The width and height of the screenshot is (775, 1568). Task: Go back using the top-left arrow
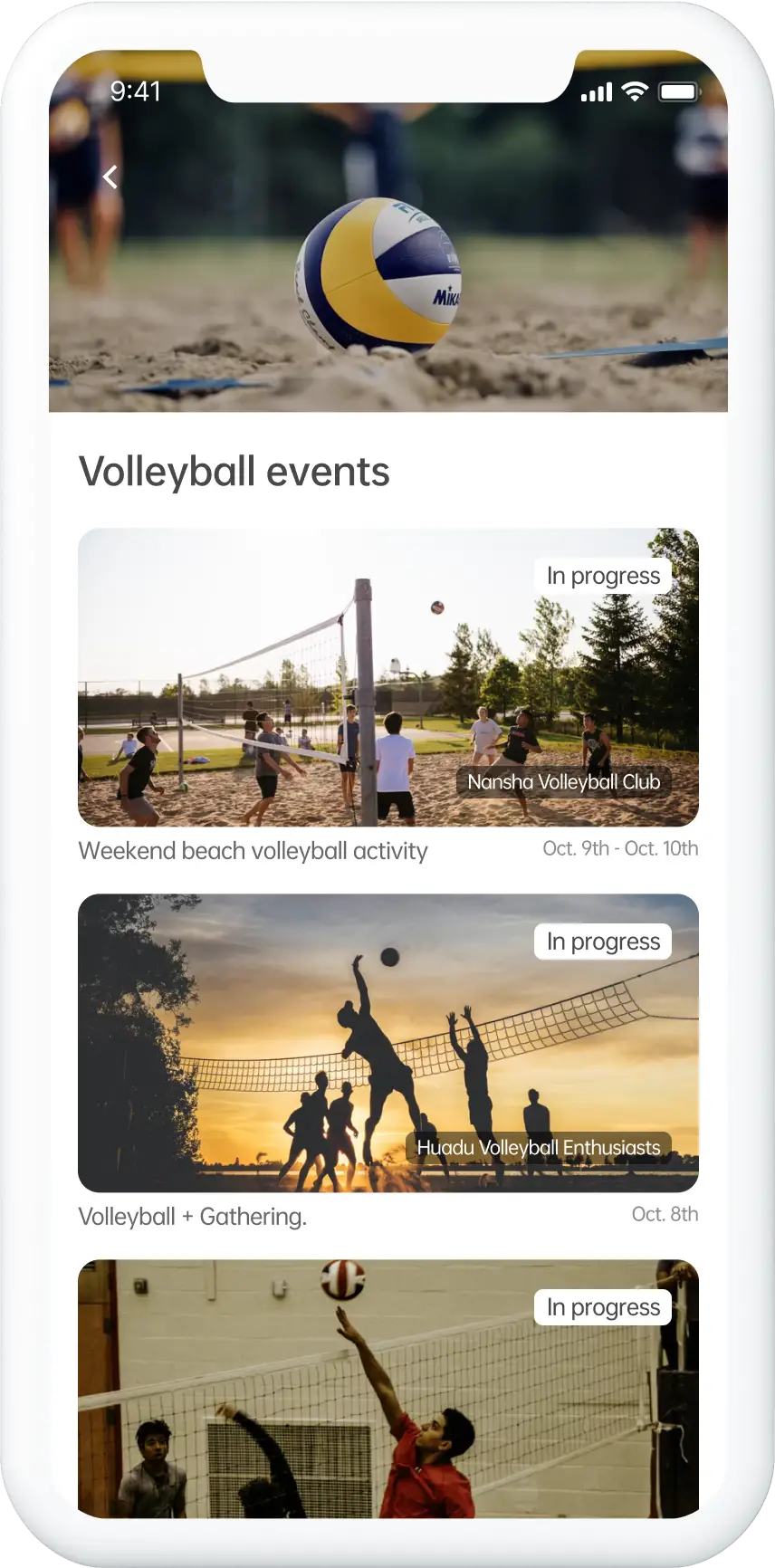[x=110, y=177]
